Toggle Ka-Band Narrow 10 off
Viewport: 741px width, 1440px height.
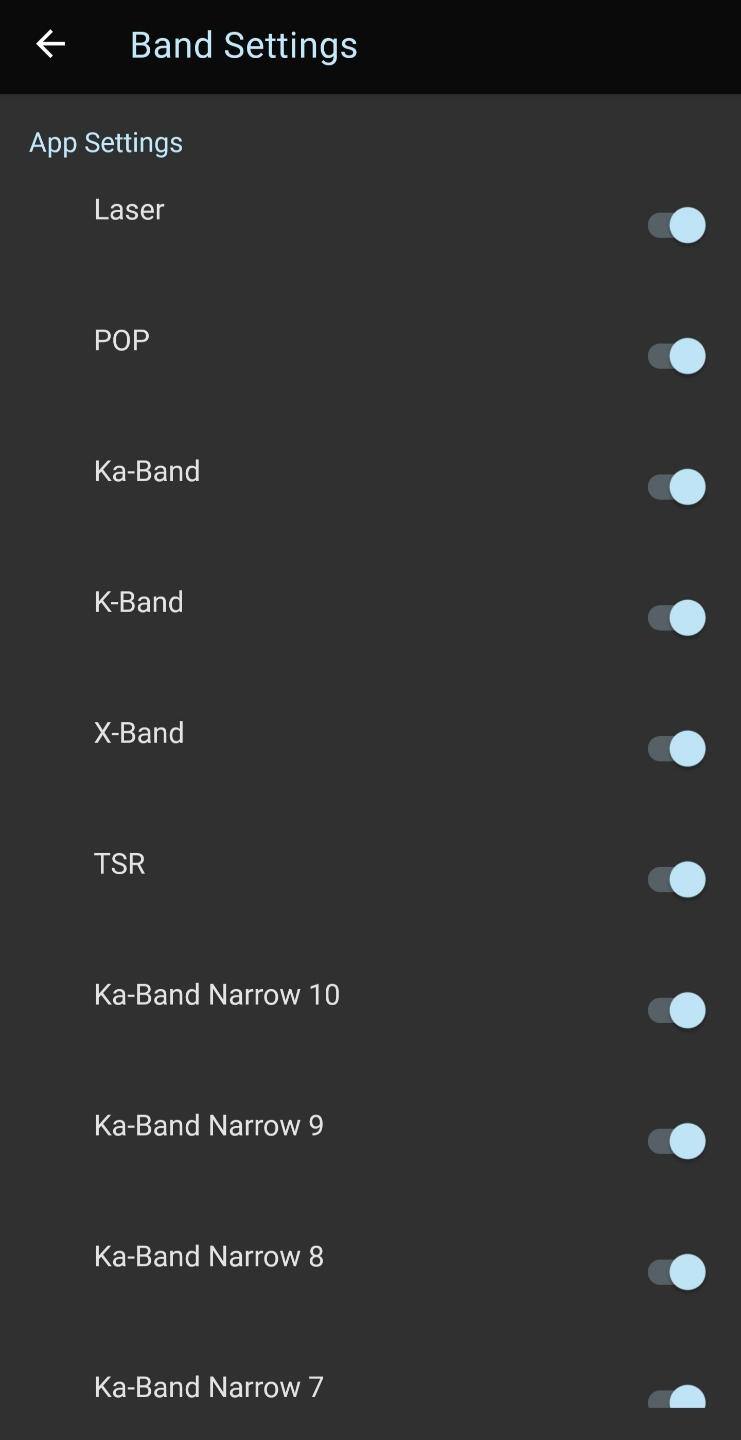click(676, 1010)
